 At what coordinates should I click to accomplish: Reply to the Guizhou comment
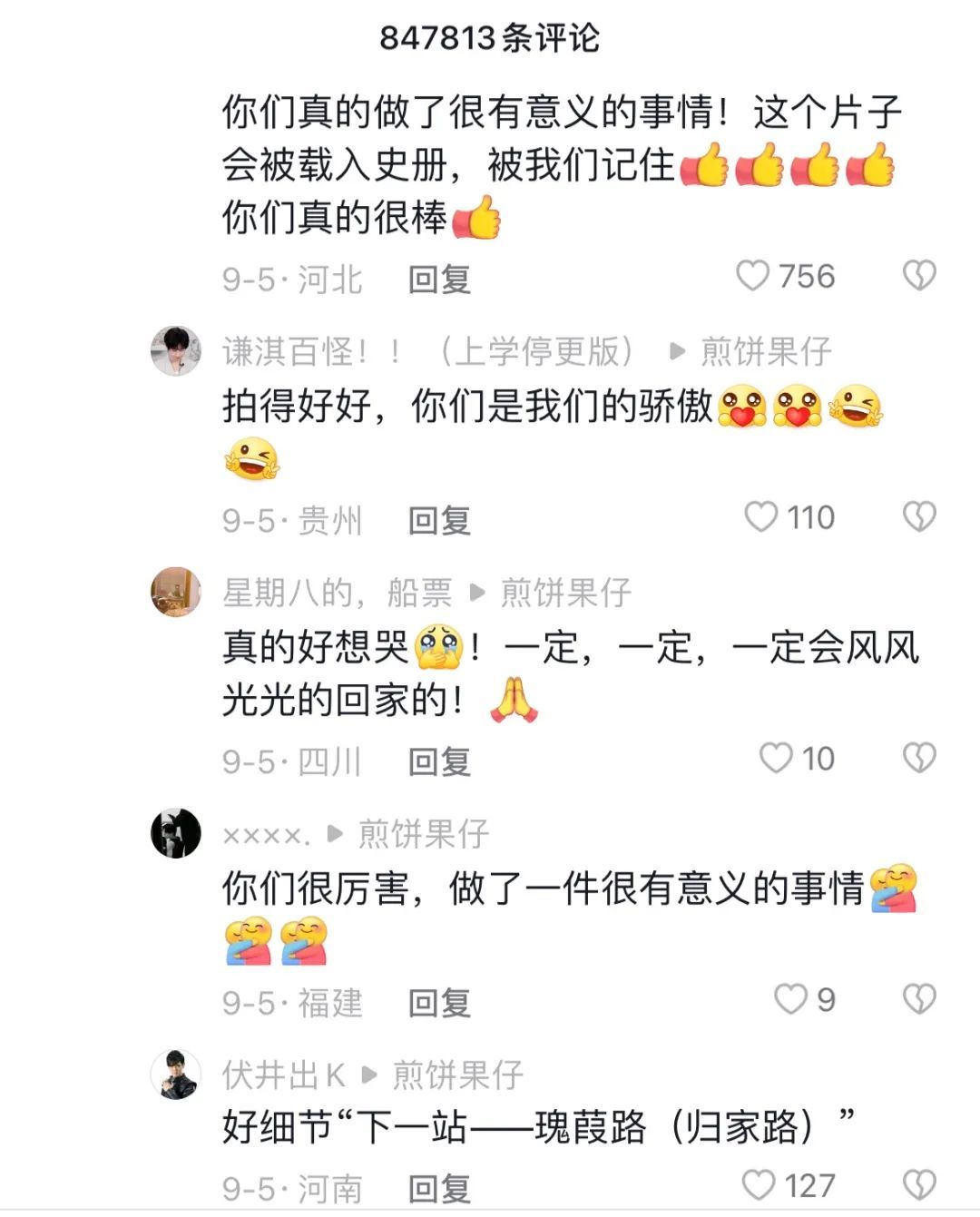[x=439, y=521]
